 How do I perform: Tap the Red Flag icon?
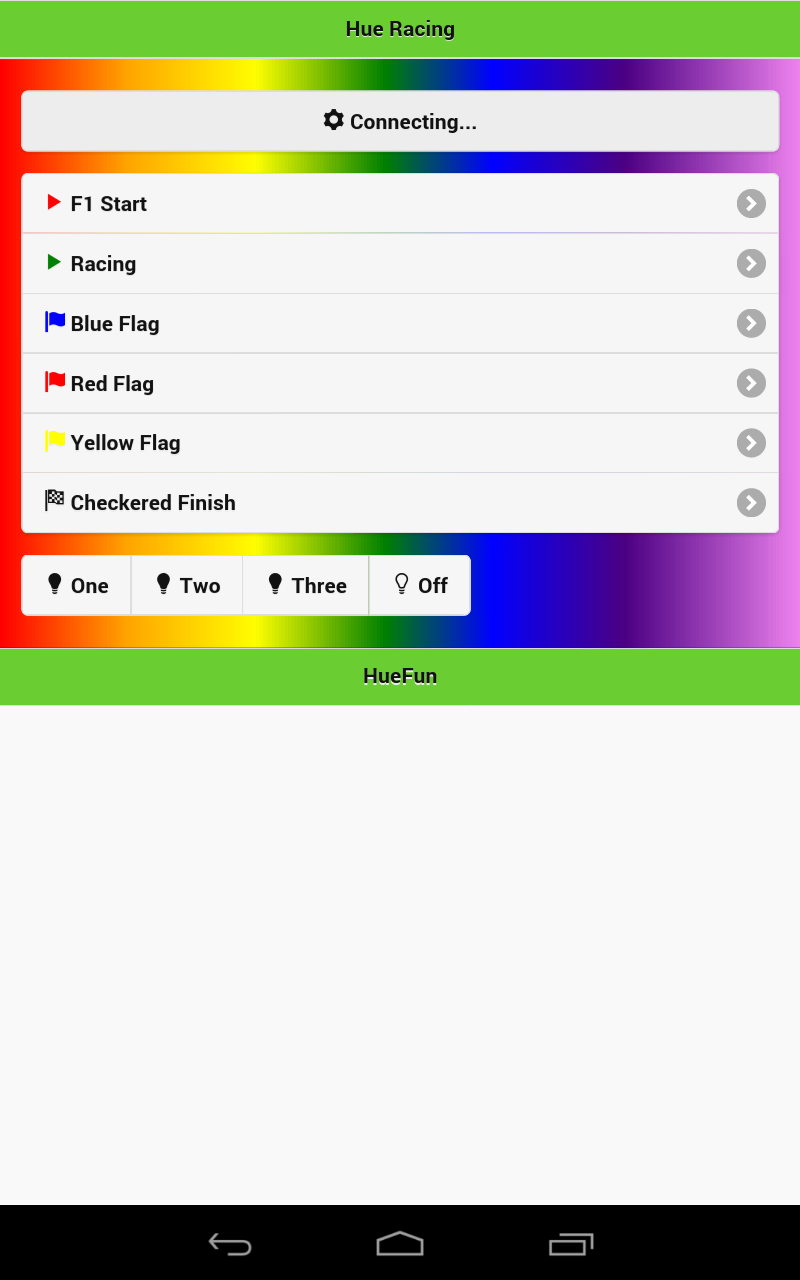(x=53, y=382)
